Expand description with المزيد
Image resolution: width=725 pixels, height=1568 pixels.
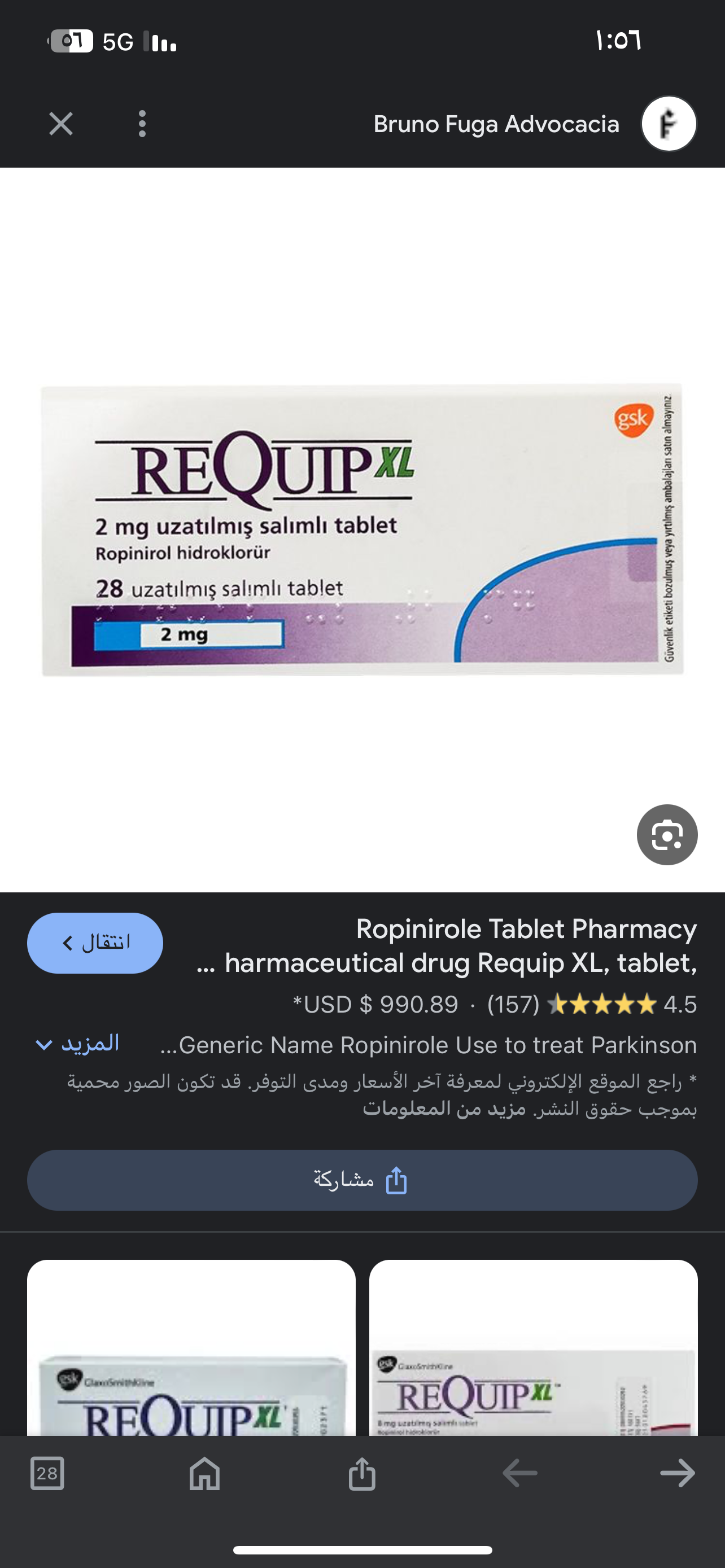pyautogui.click(x=78, y=1044)
